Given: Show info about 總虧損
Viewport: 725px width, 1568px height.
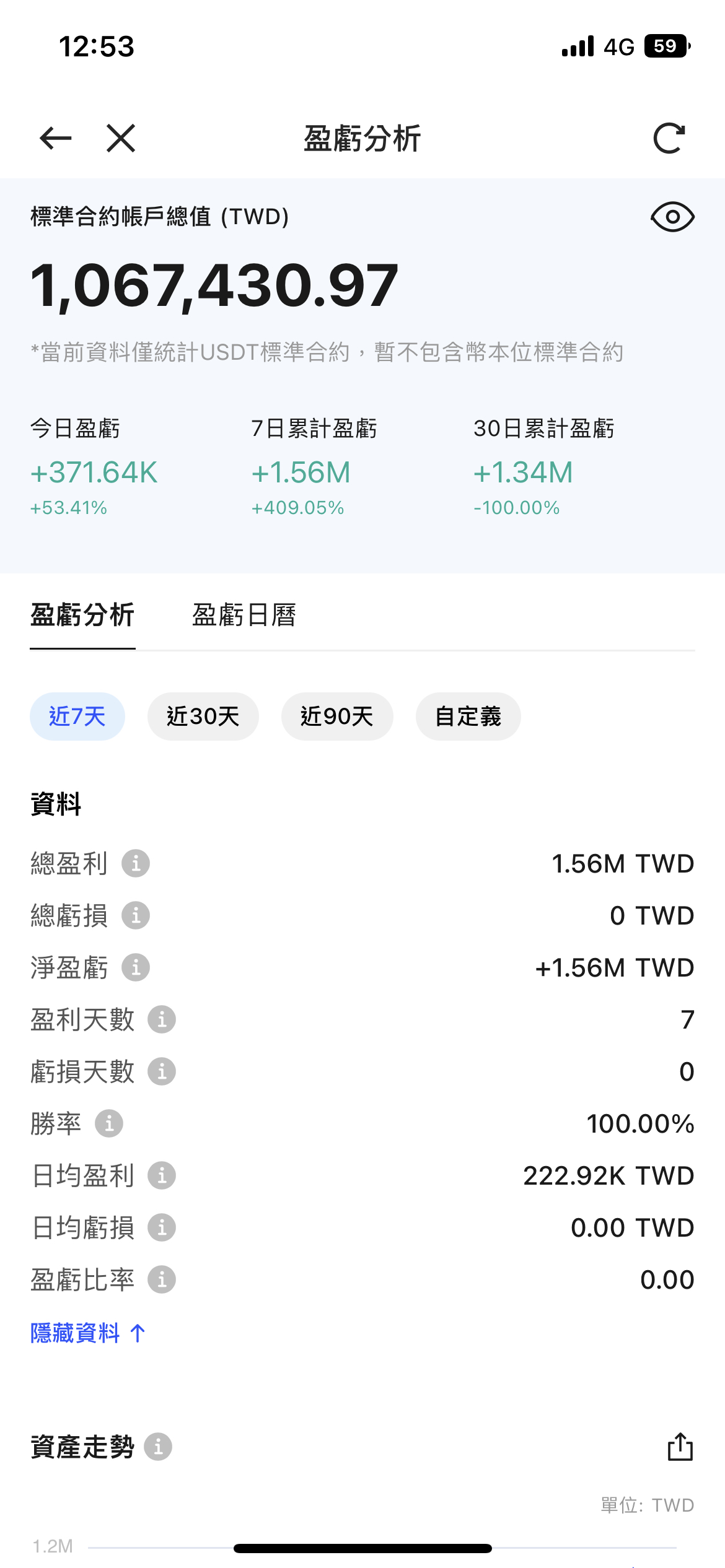Looking at the screenshot, I should click(136, 915).
